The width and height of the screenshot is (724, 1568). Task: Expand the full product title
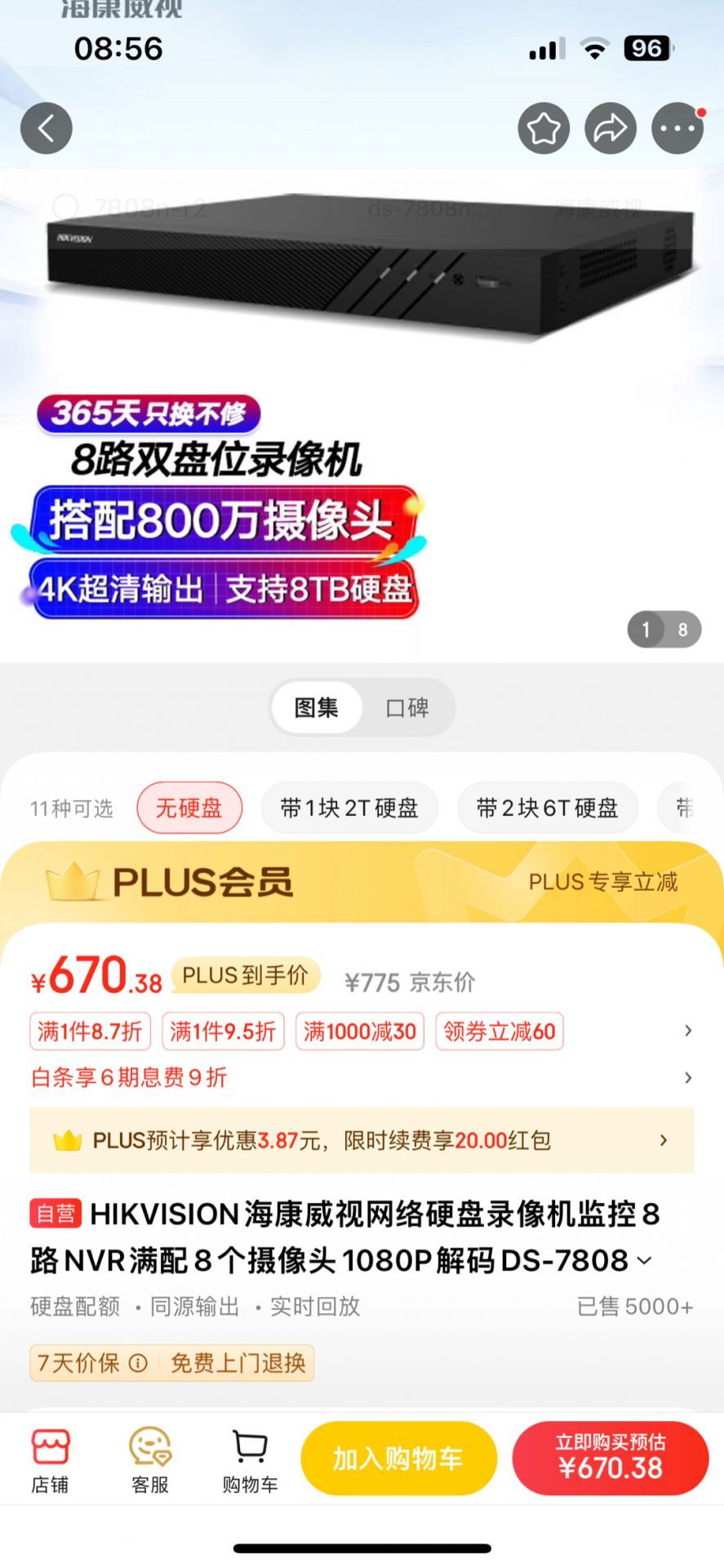pos(645,1261)
